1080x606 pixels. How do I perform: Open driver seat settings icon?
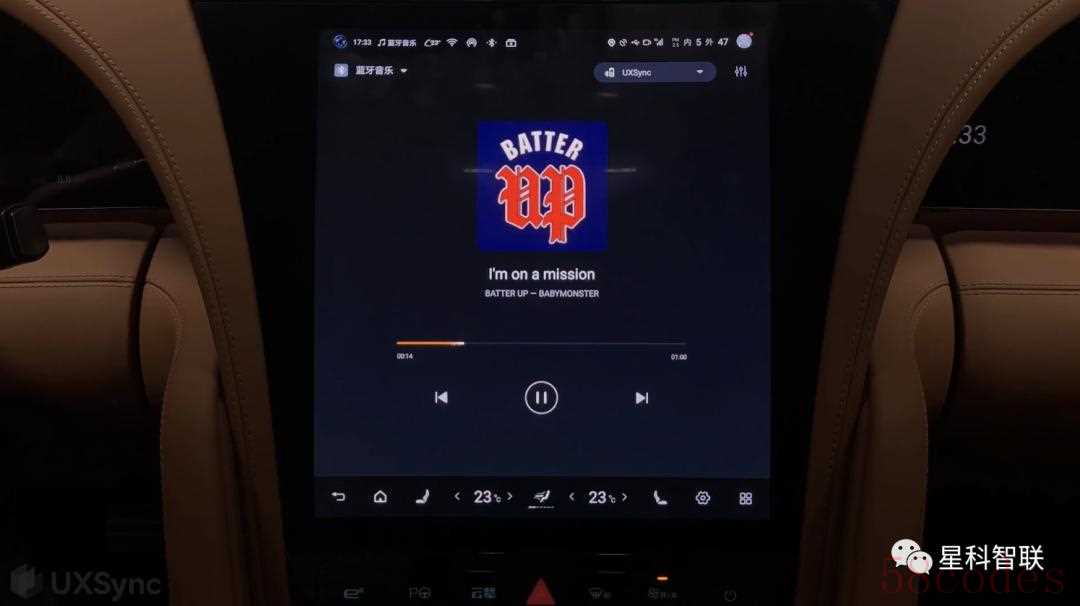421,497
